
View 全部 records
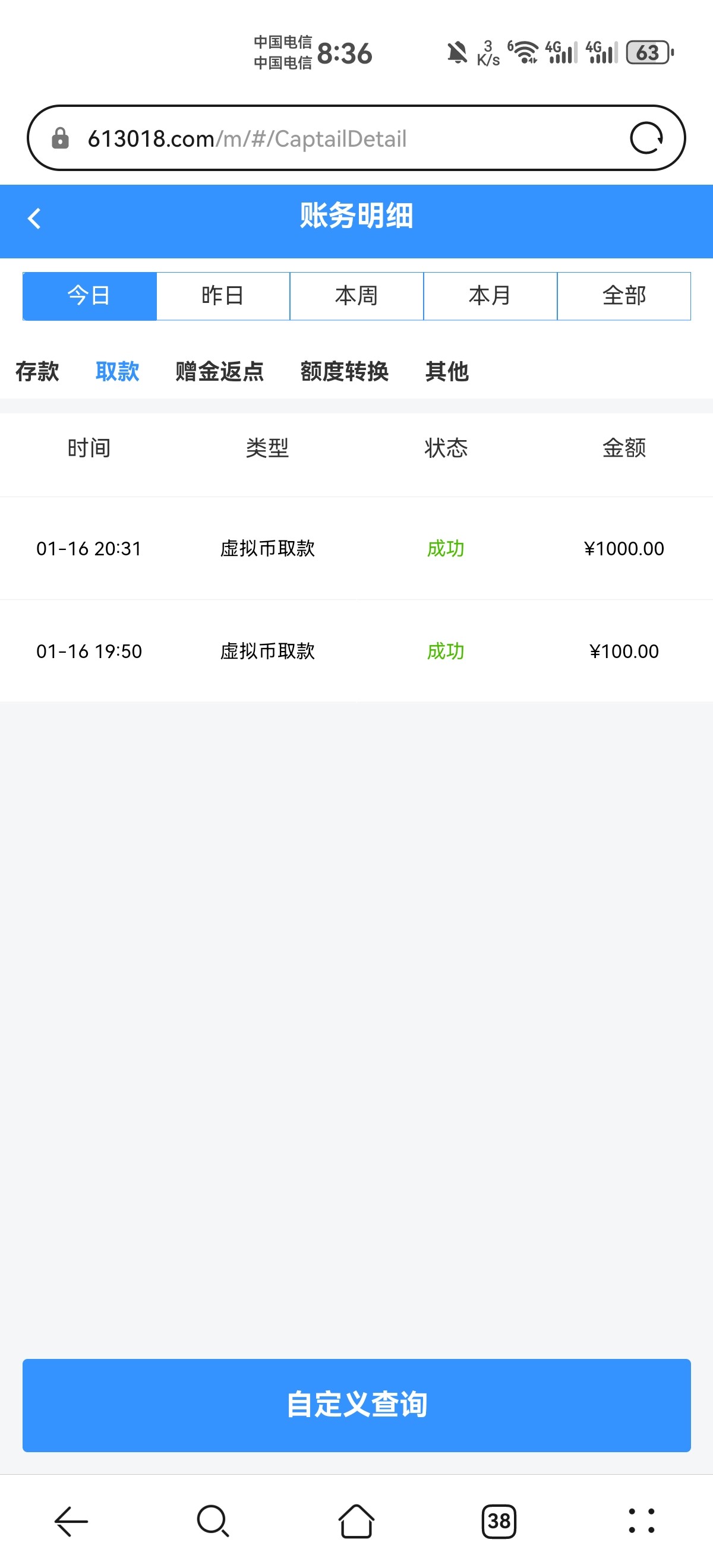[623, 296]
